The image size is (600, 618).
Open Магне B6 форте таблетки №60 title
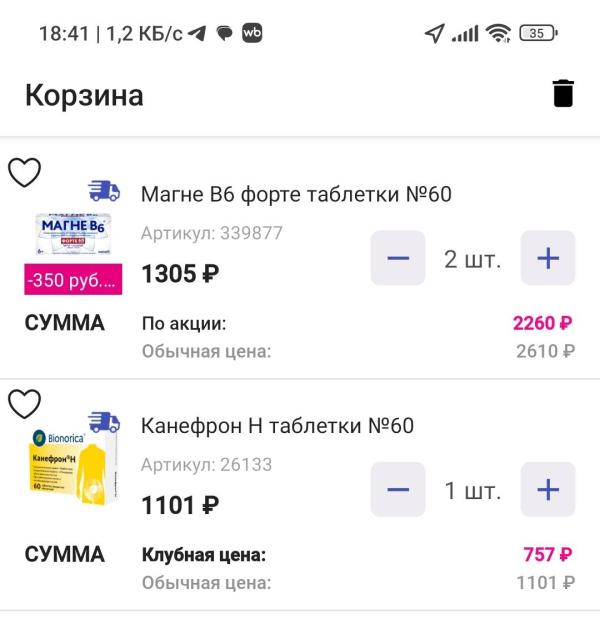click(296, 194)
